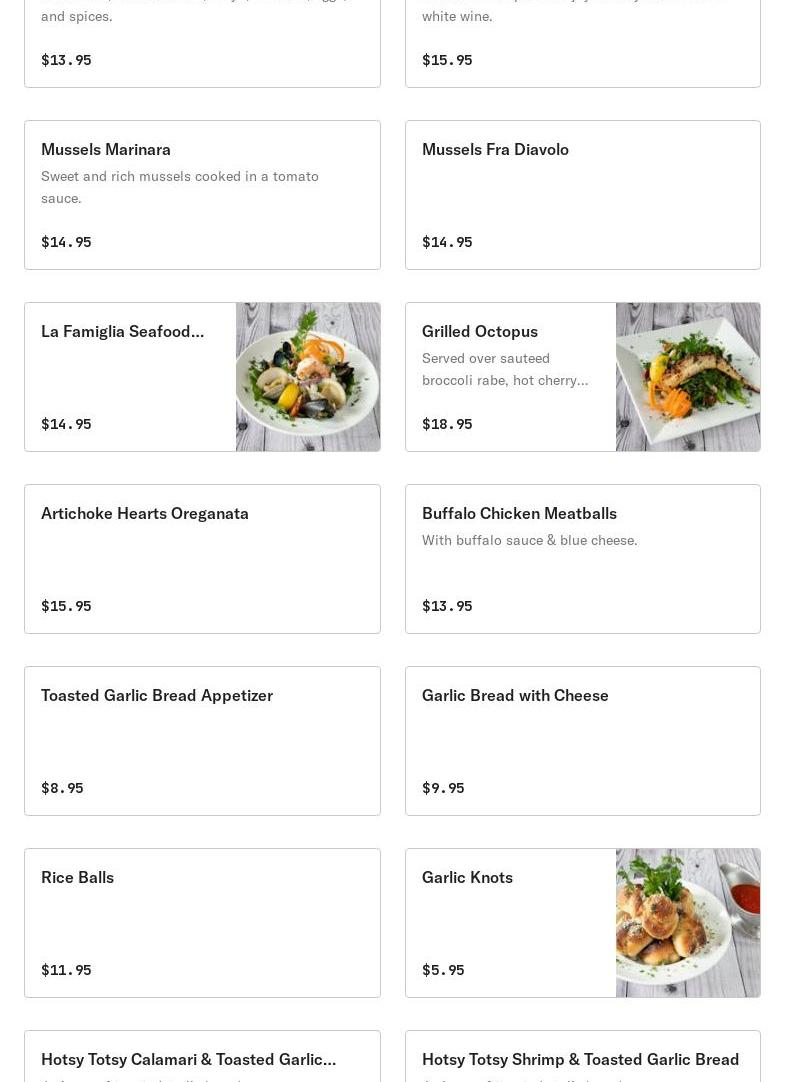View the Grilled Octopus item
785x1082 pixels.
click(582, 377)
